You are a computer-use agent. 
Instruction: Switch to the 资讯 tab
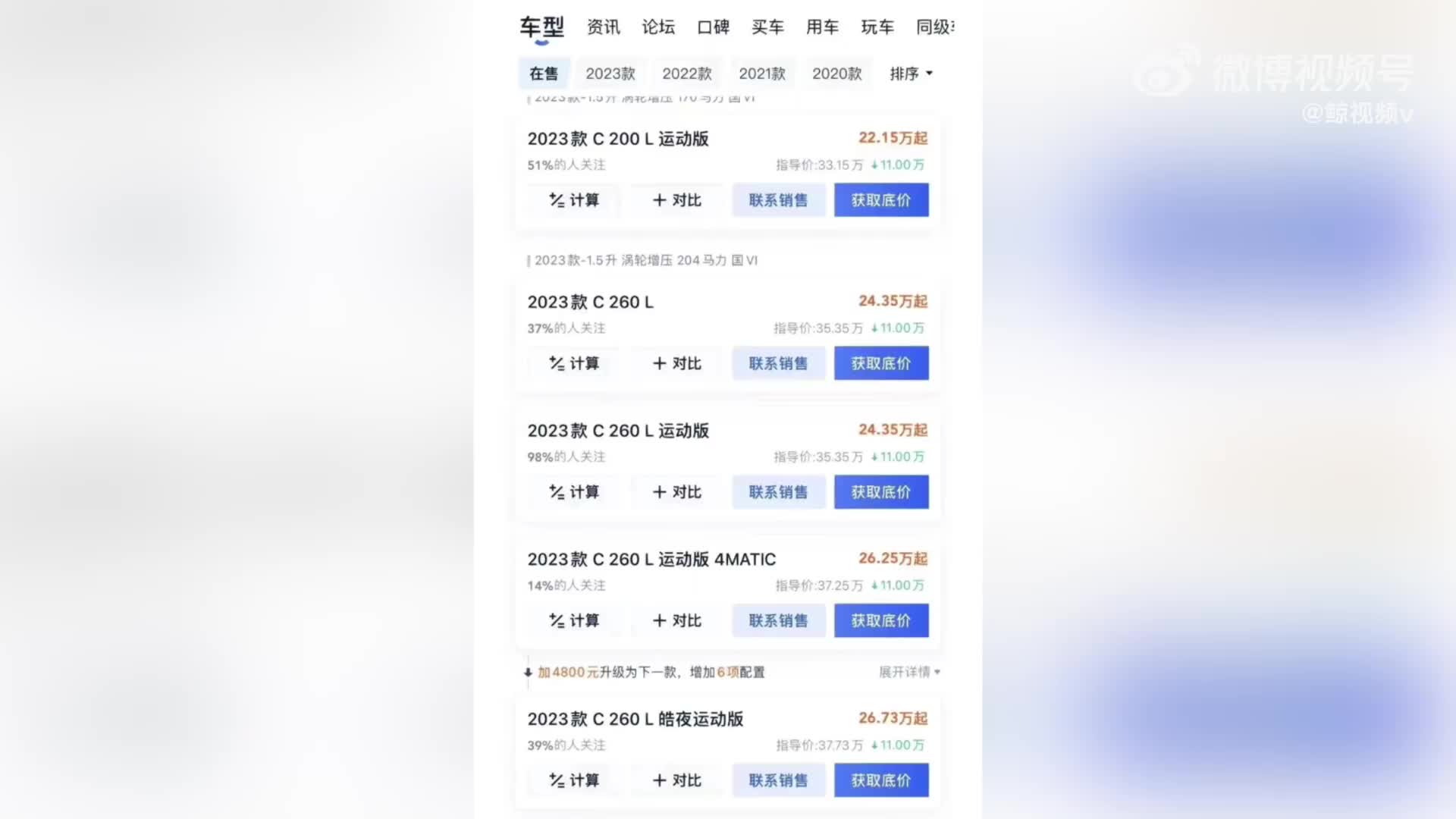tap(603, 27)
